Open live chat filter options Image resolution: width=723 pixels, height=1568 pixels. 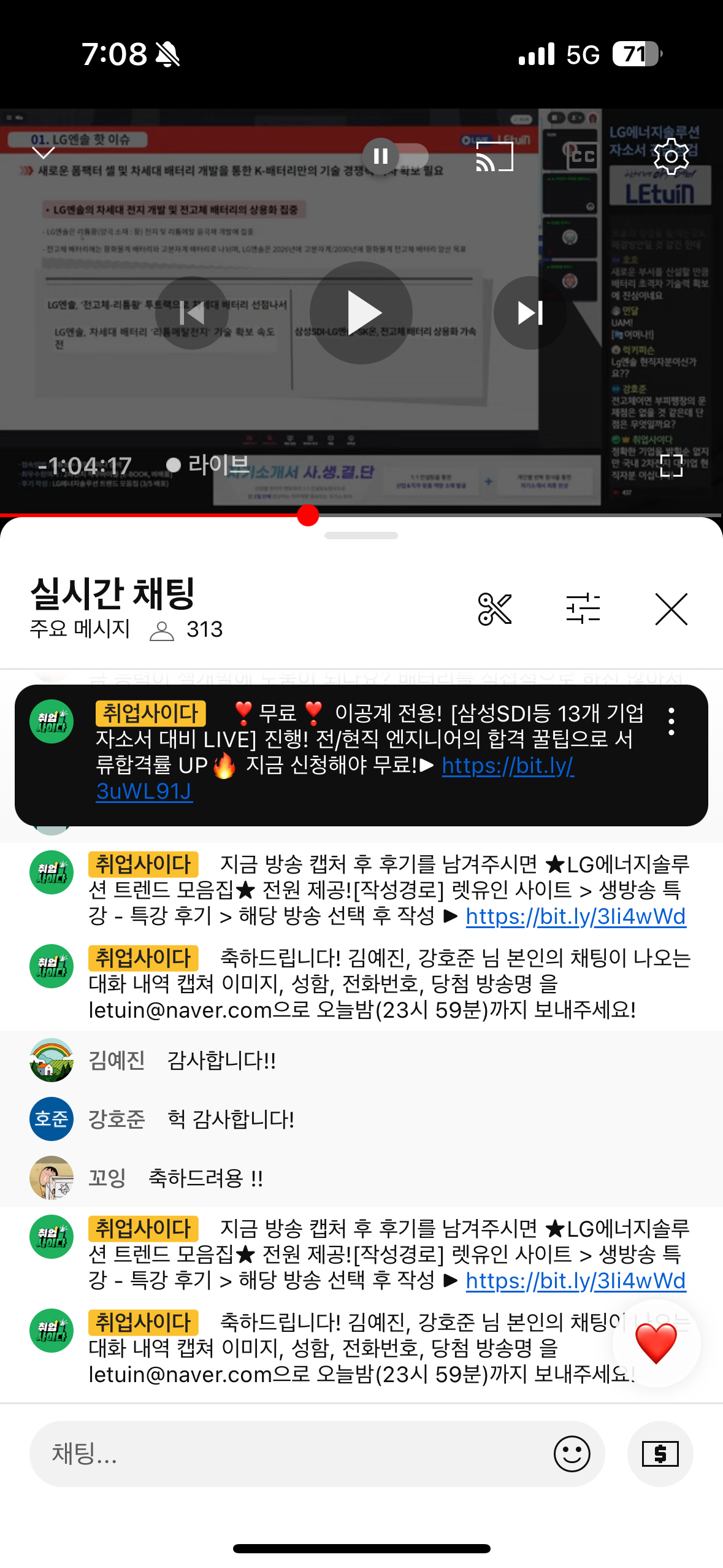pyautogui.click(x=583, y=609)
